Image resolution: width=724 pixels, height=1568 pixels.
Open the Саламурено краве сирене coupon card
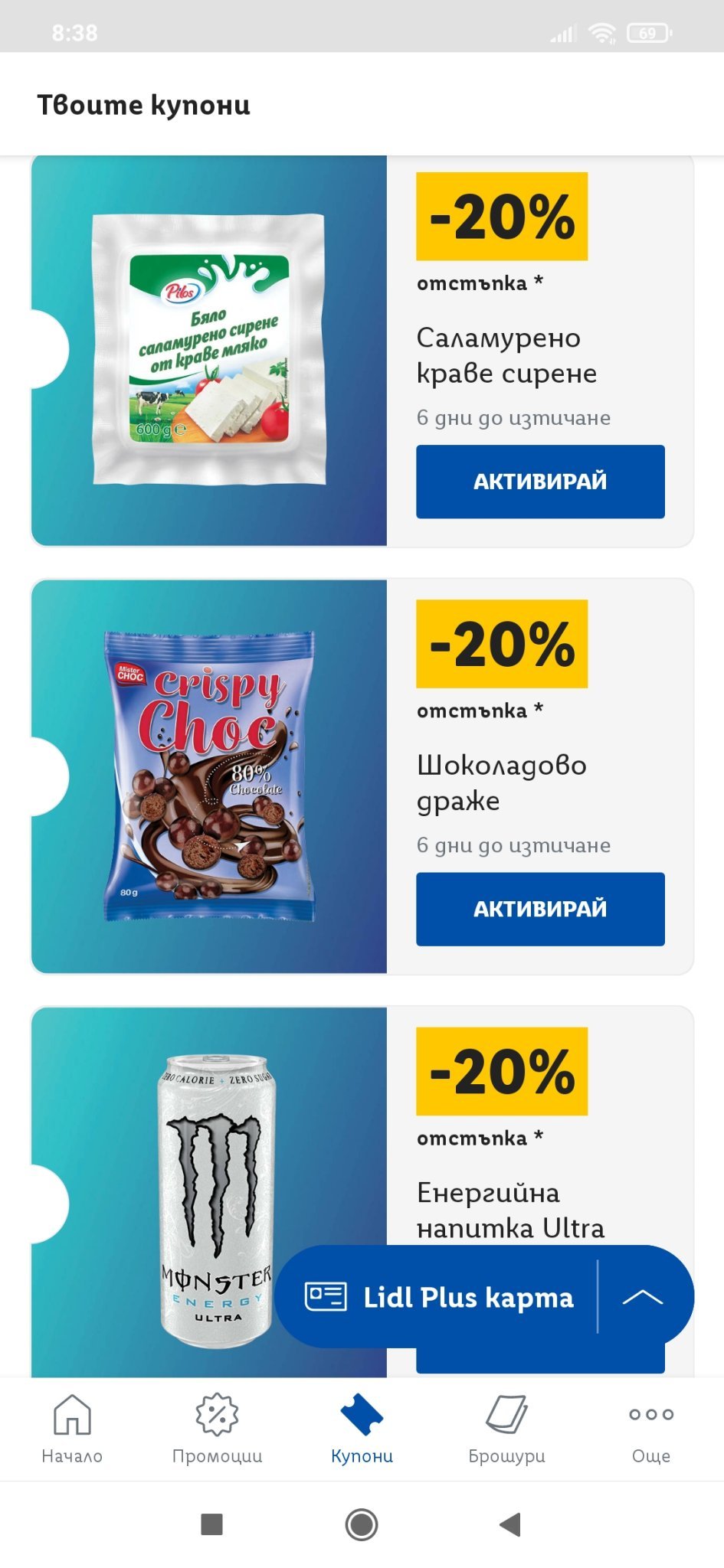pos(208,350)
